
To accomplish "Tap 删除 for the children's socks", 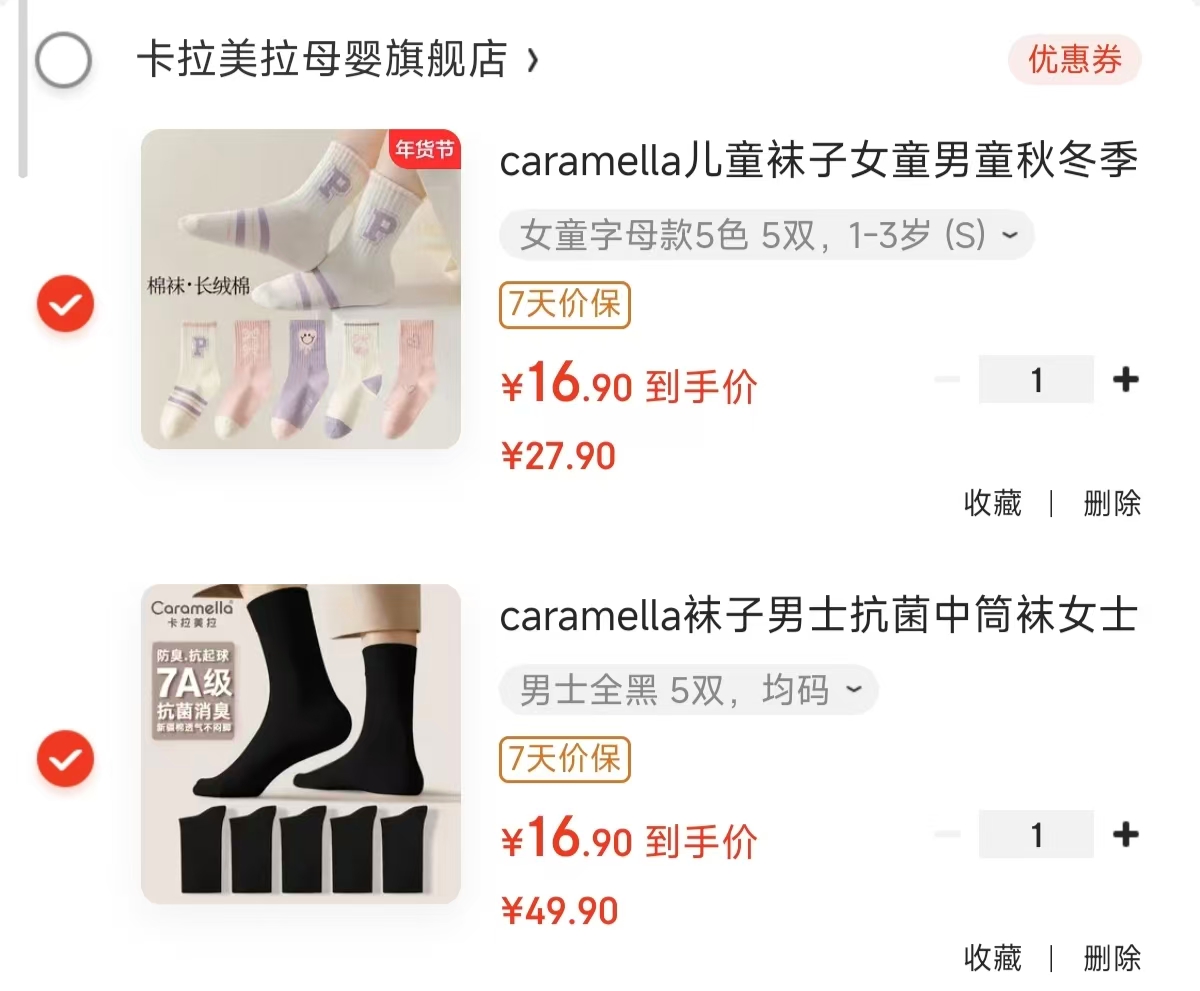I will point(1112,503).
